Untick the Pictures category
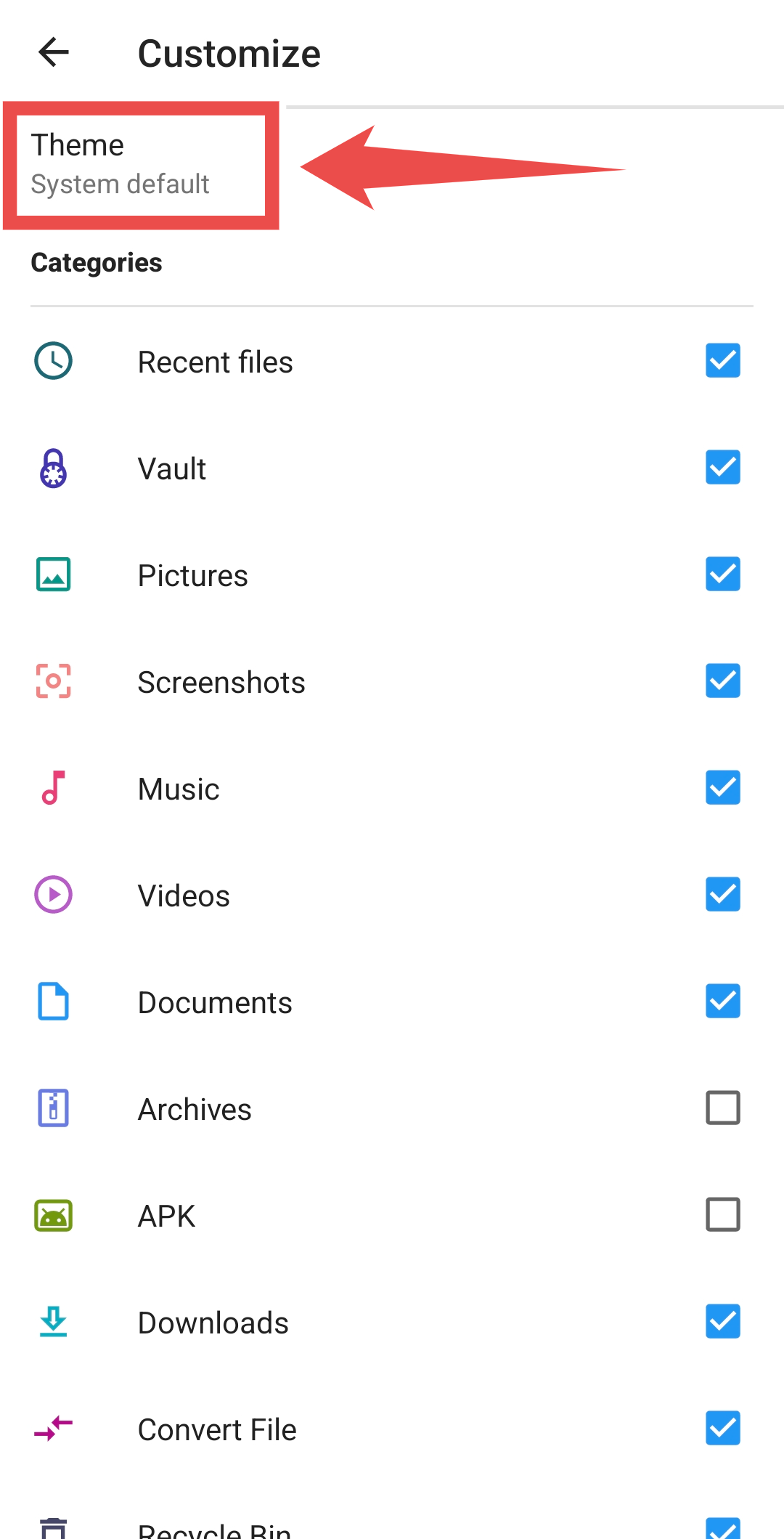Screen dimensions: 784x1539 coord(722,574)
